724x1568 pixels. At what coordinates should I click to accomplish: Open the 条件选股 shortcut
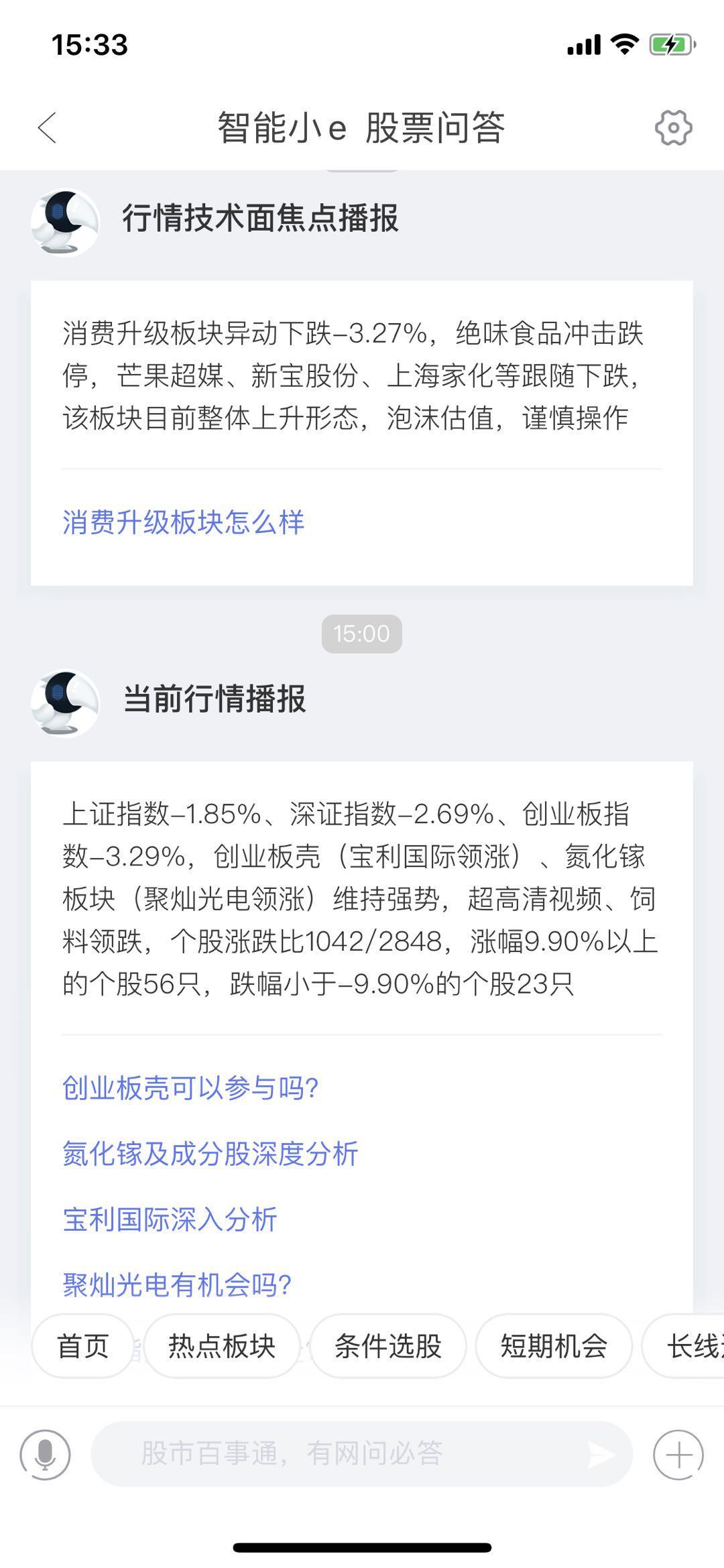coord(387,1346)
